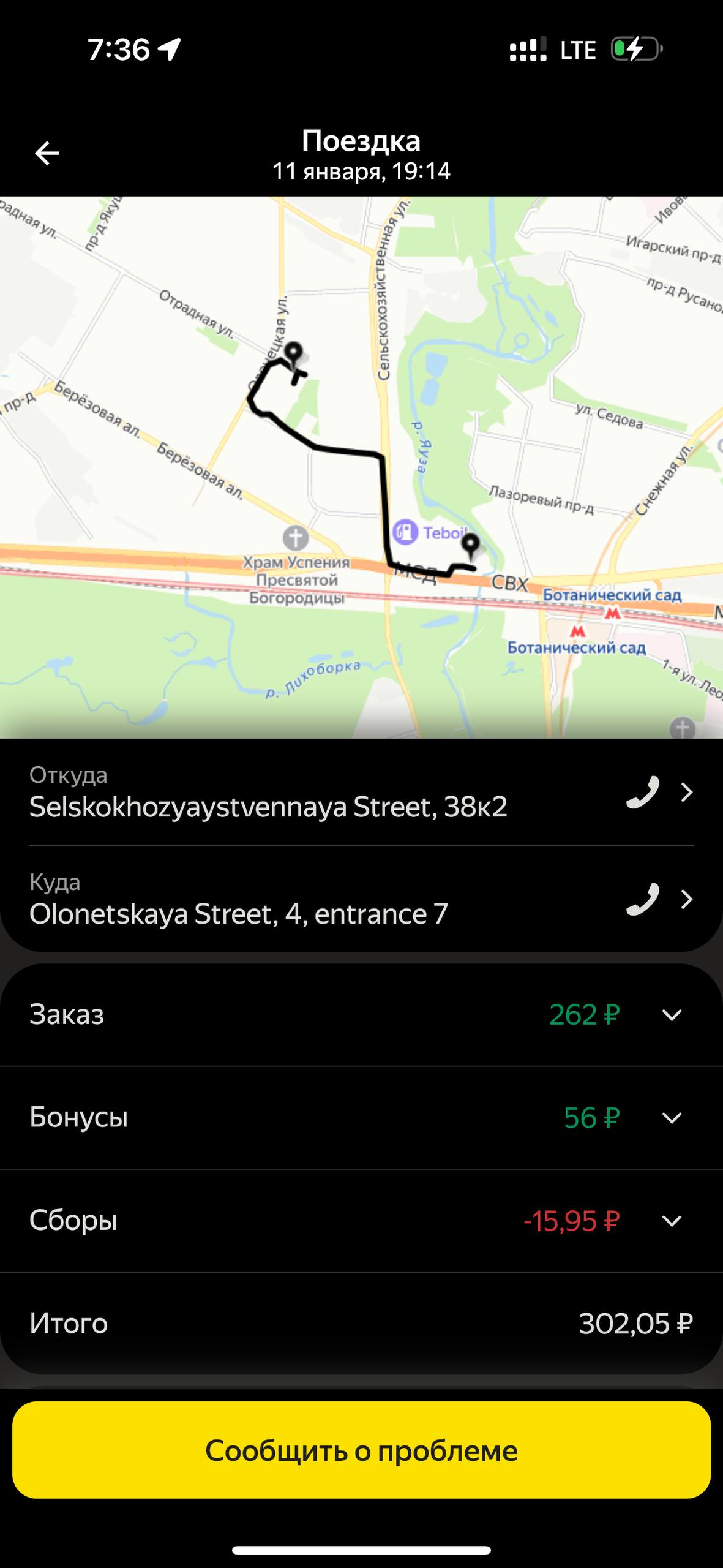
Task: Call the destination contact at Olonetskaya Street
Action: click(642, 899)
